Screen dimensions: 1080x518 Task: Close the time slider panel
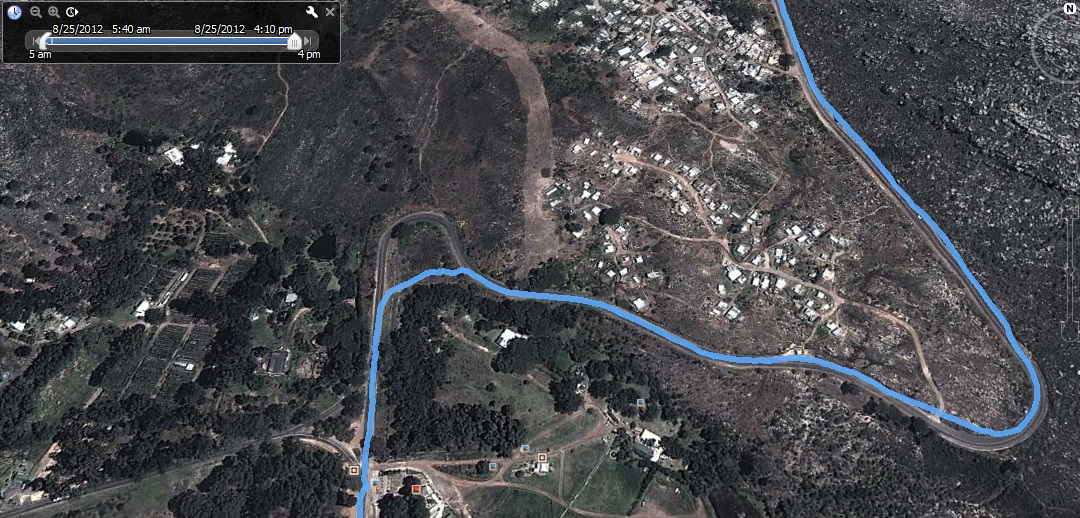[x=330, y=12]
